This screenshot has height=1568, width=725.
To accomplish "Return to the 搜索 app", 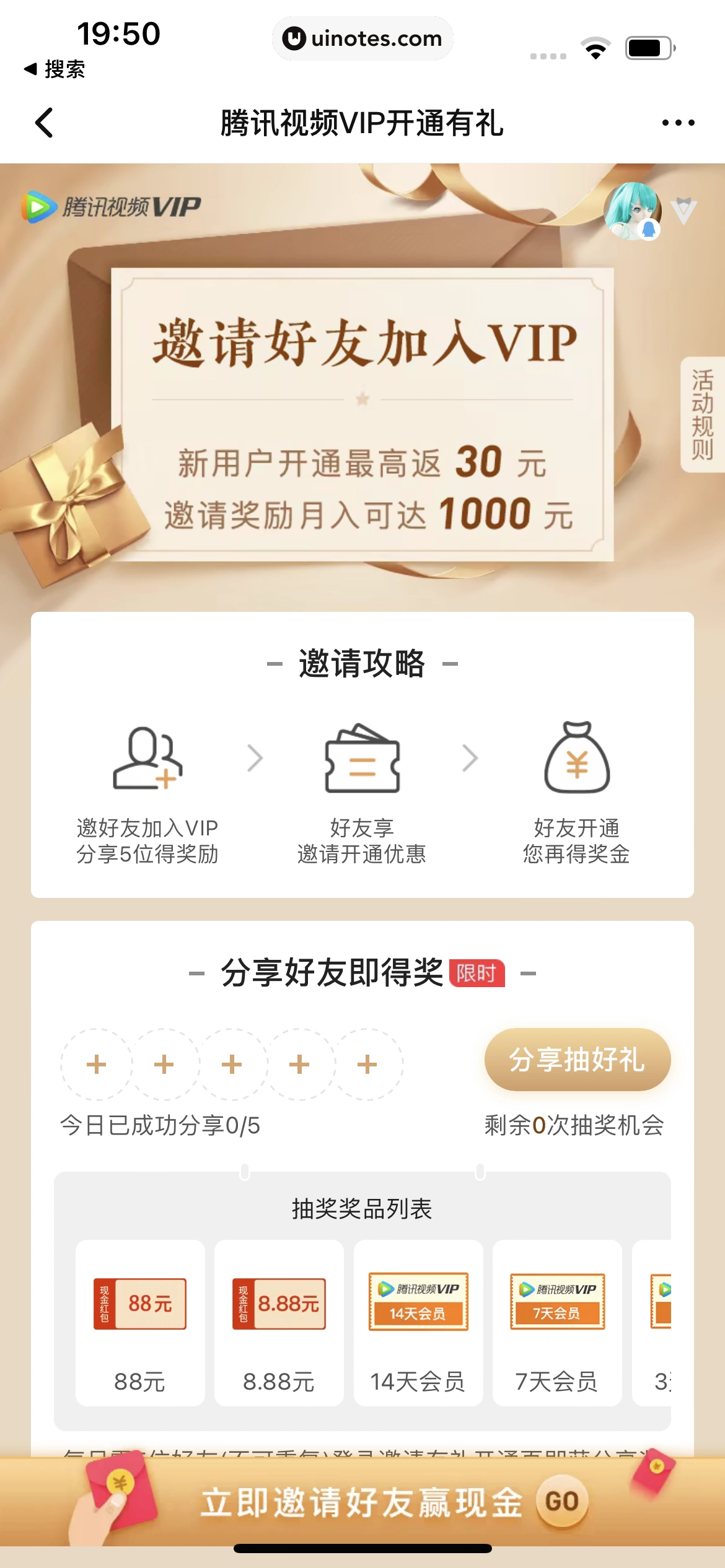I will pyautogui.click(x=55, y=69).
